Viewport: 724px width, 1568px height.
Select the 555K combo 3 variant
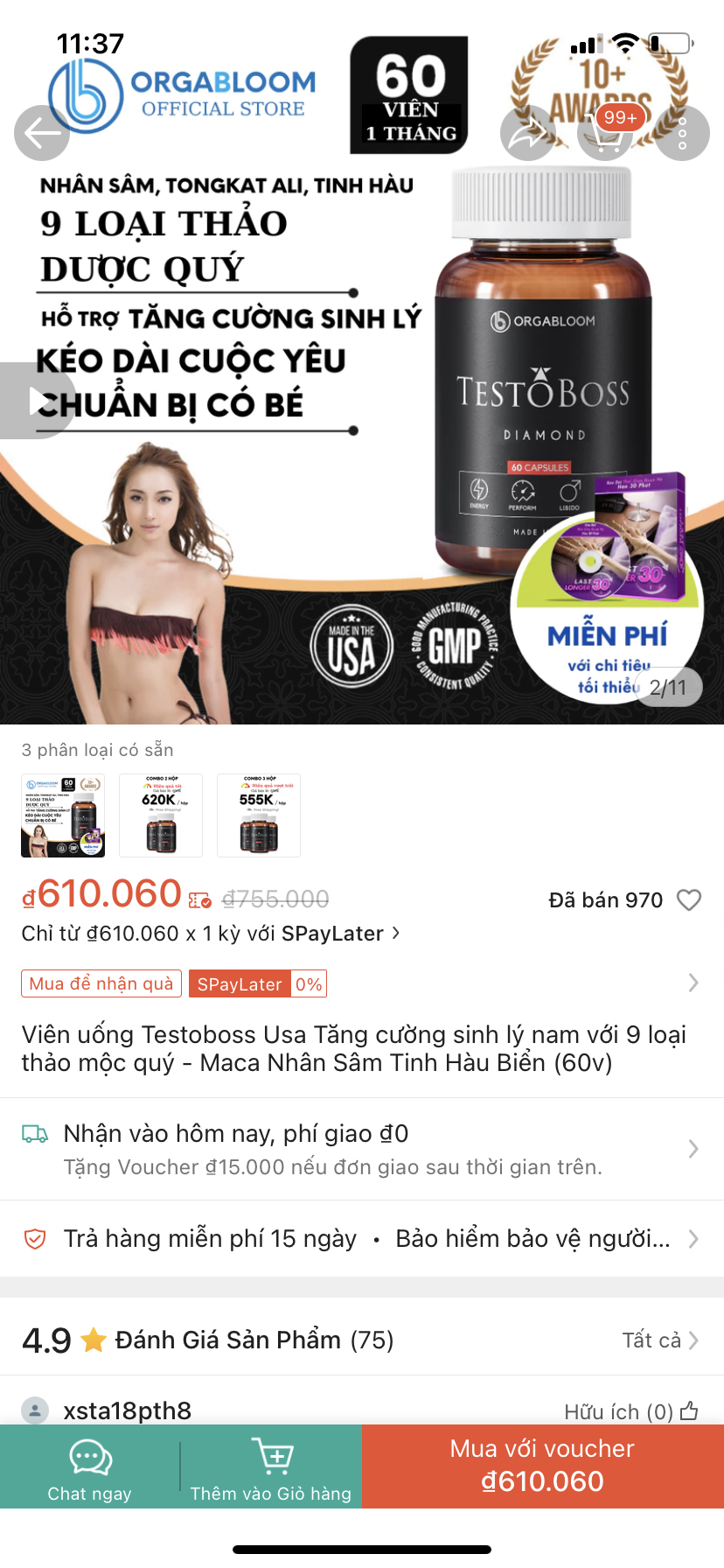259,815
